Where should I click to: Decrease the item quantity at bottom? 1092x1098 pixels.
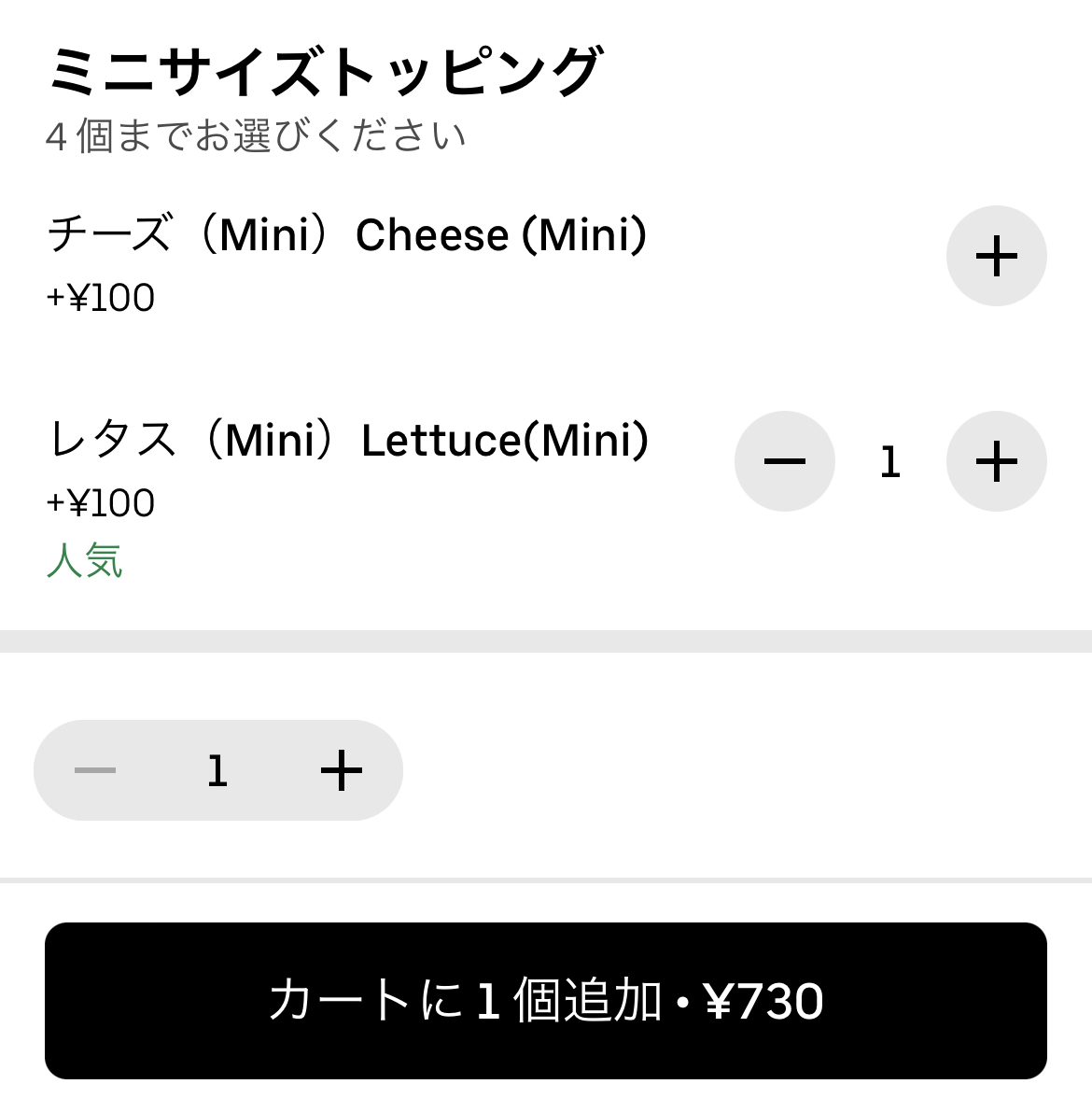coord(95,770)
